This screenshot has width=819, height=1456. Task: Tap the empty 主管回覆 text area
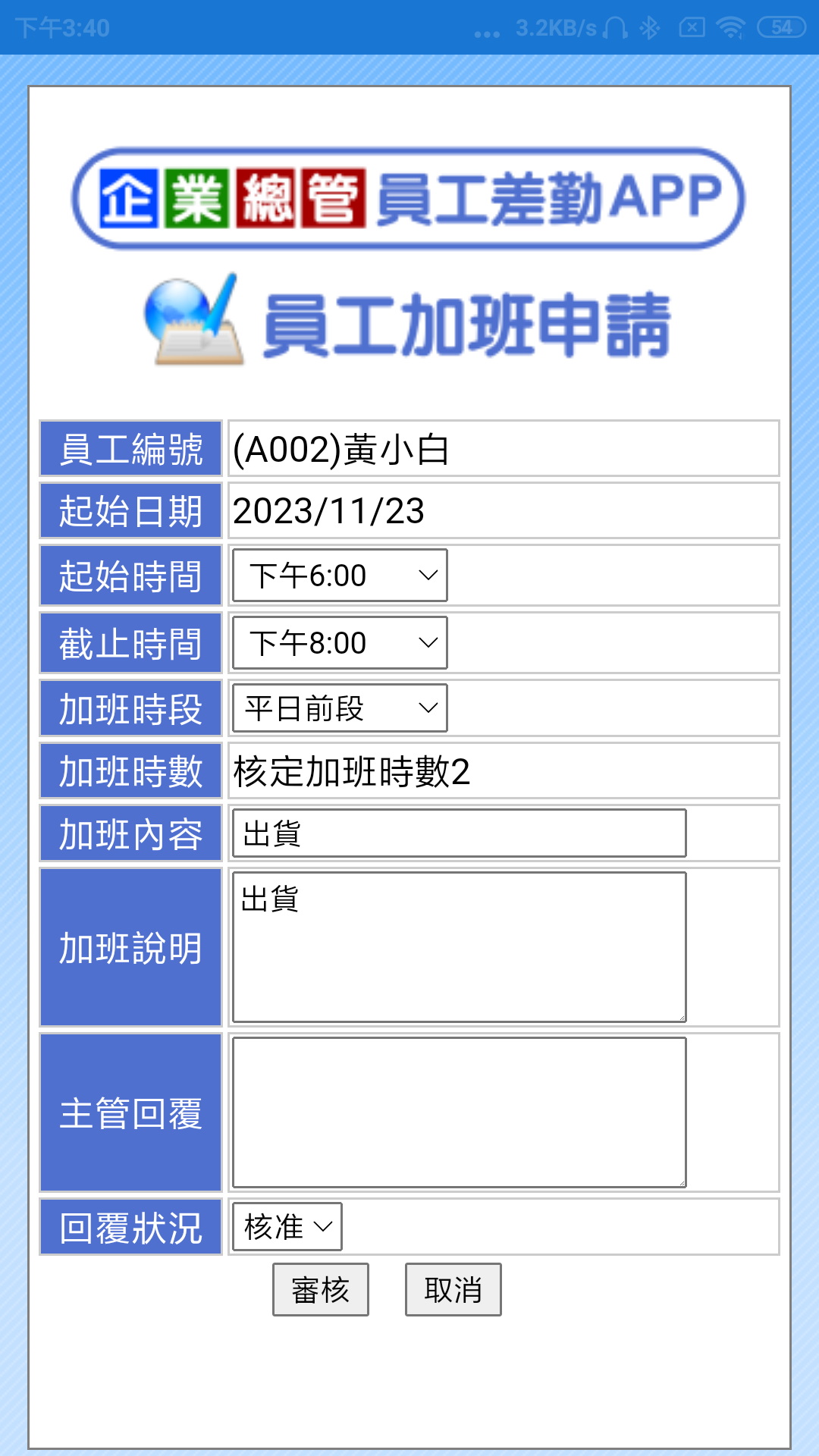(459, 1112)
